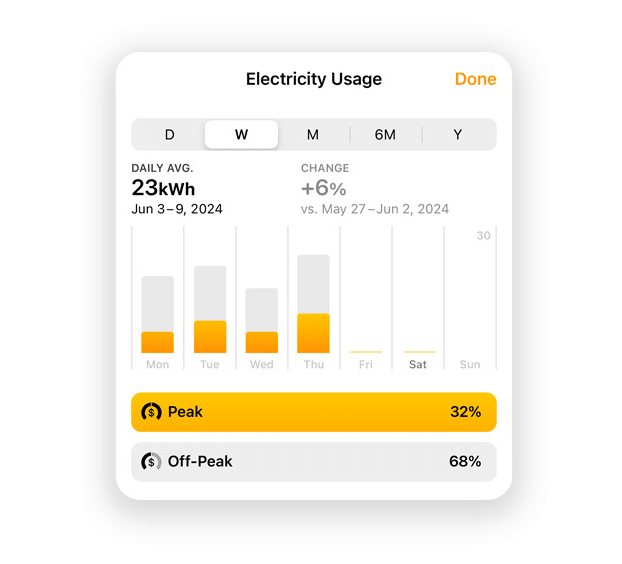Select the Peak 32% row
Image resolution: width=622 pixels, height=564 pixels.
[x=313, y=411]
